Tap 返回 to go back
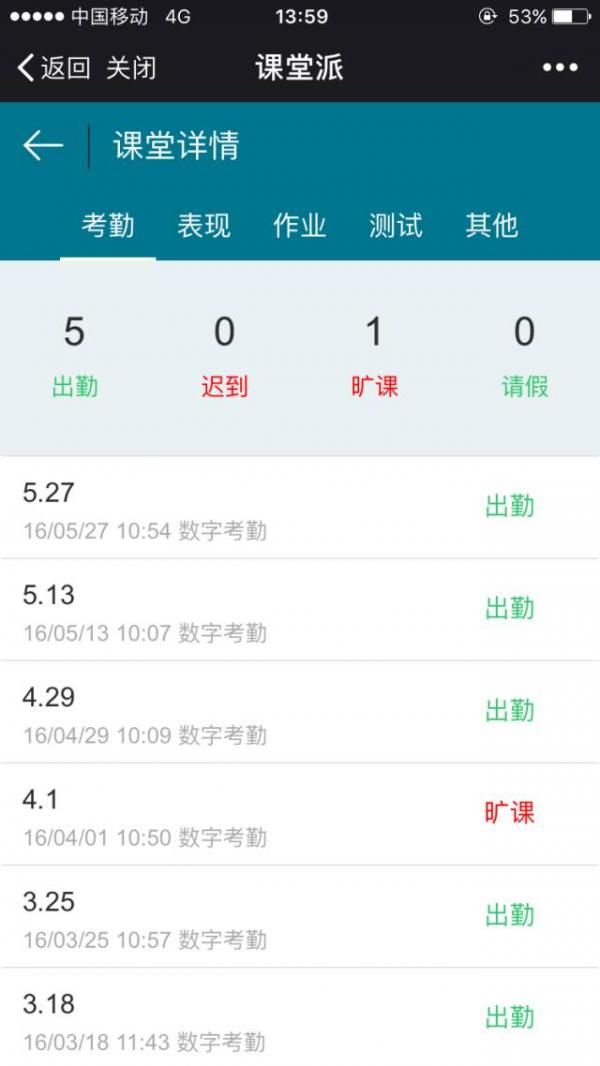Screen dimensions: 600x1066 tap(55, 68)
